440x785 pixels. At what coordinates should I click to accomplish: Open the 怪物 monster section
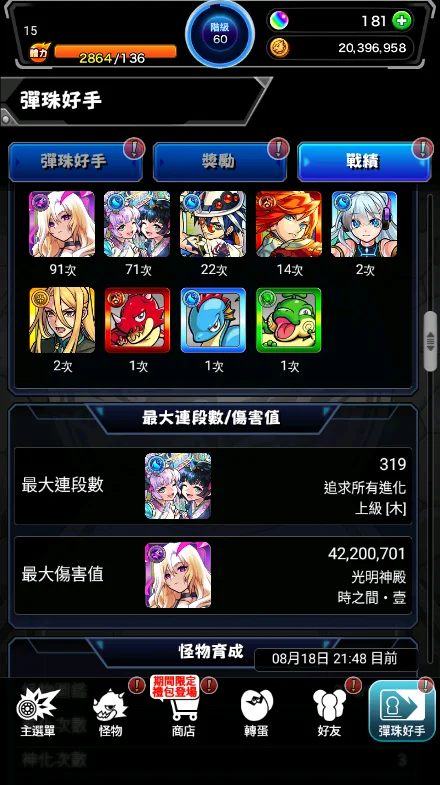click(110, 712)
